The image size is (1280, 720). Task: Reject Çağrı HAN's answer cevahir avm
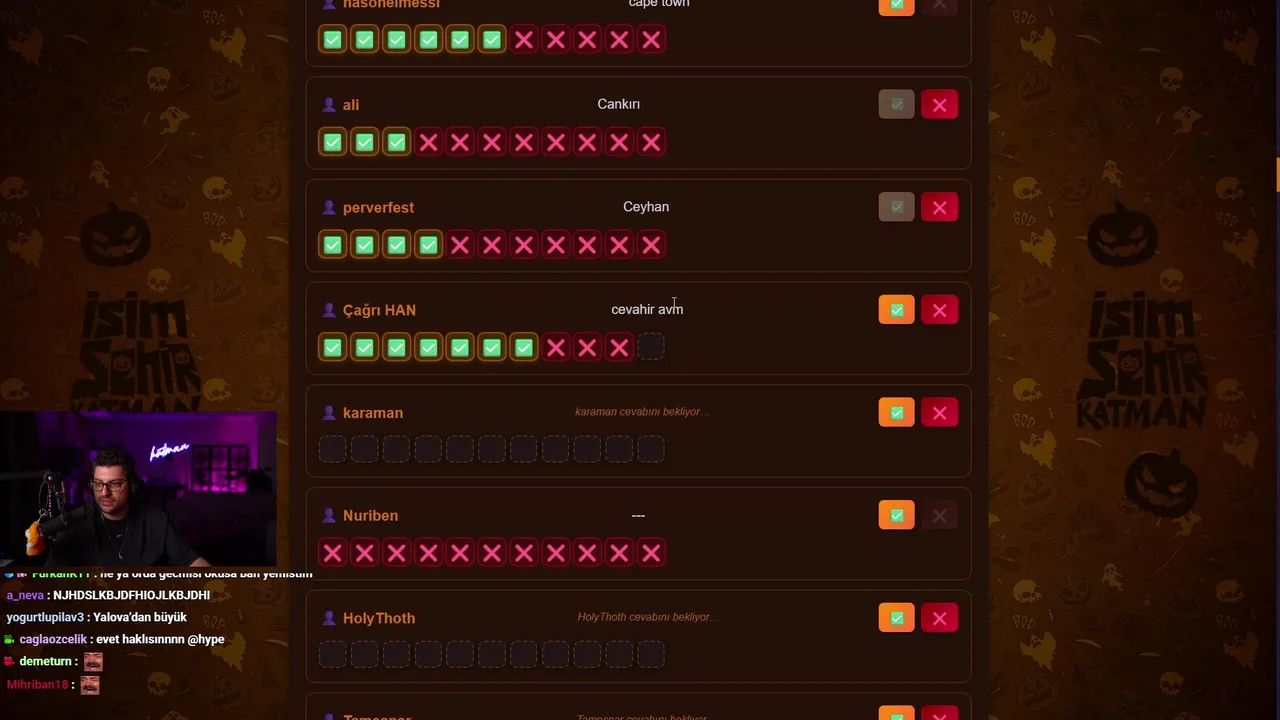(x=939, y=310)
